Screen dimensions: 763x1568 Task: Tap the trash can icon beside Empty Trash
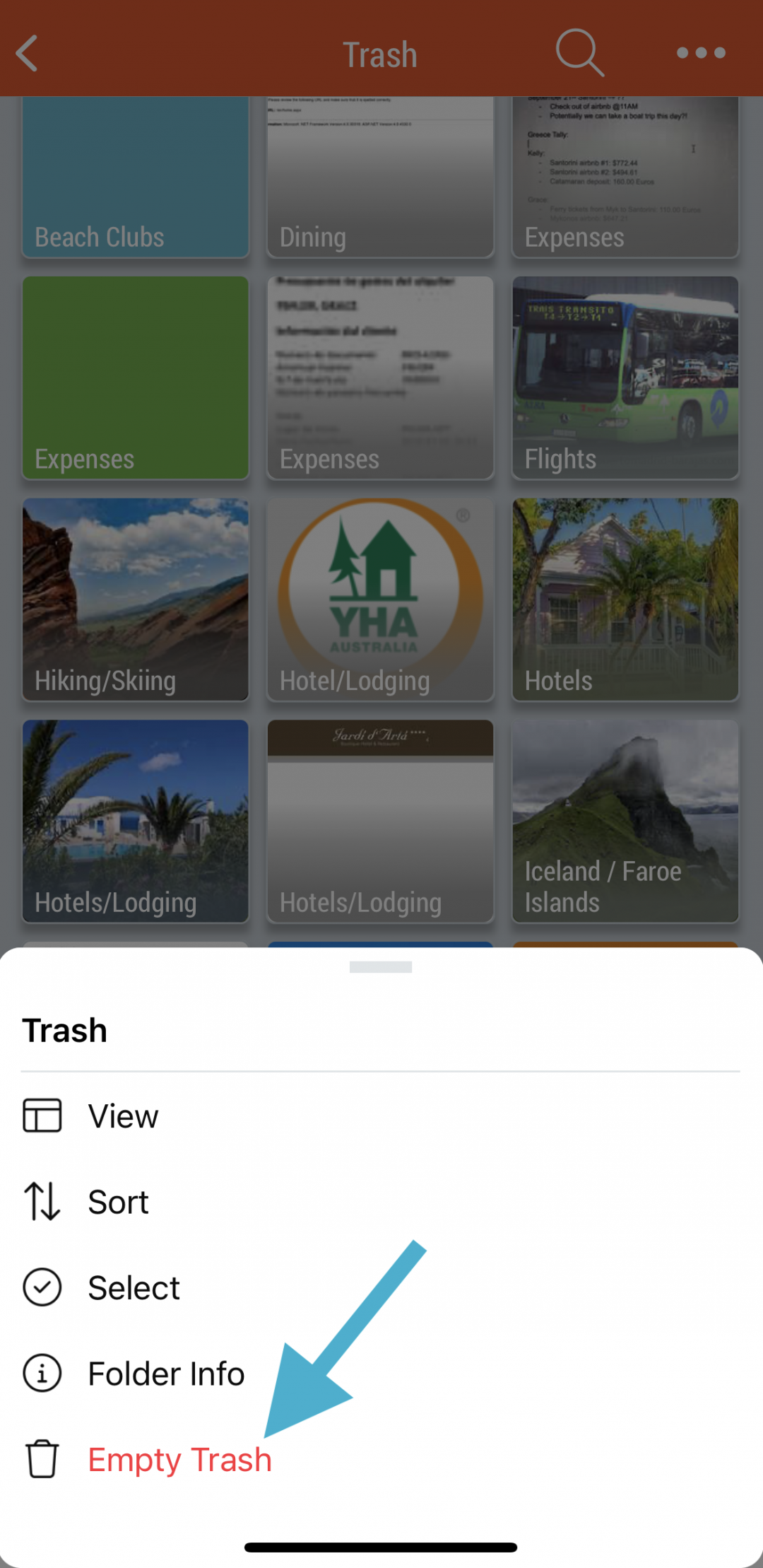(x=41, y=1459)
